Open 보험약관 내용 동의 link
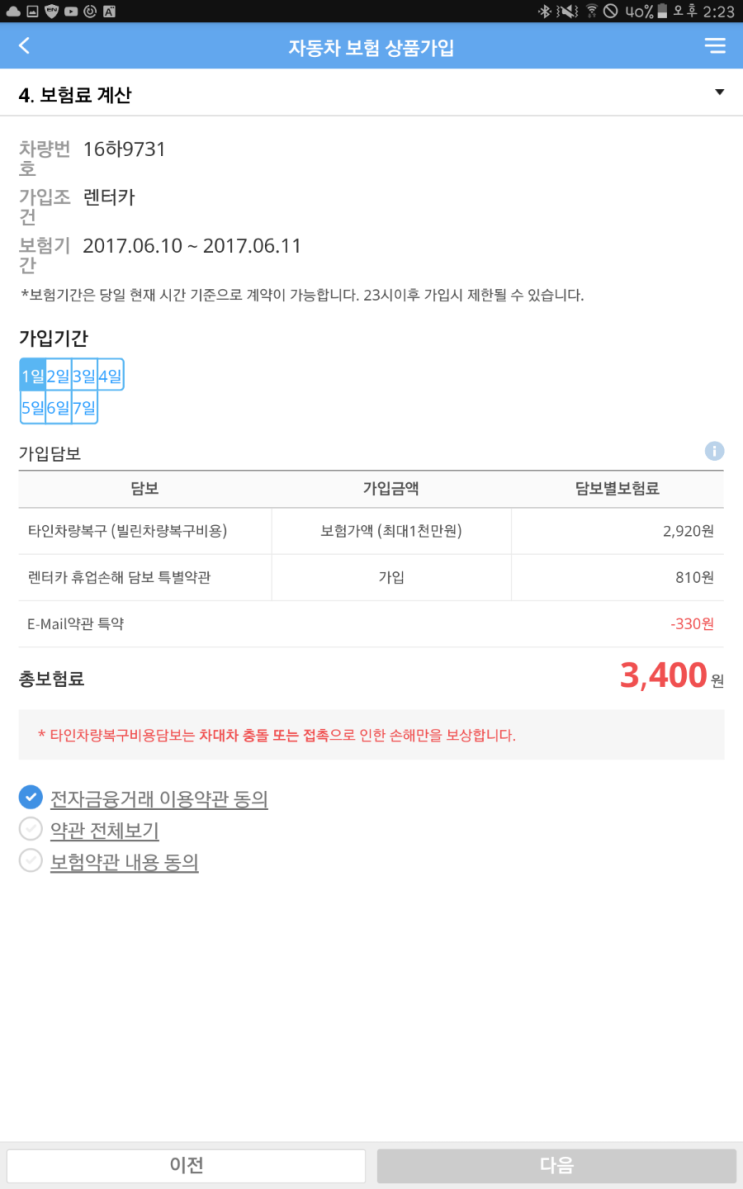Screen dimensions: 743x1189 (x=124, y=862)
